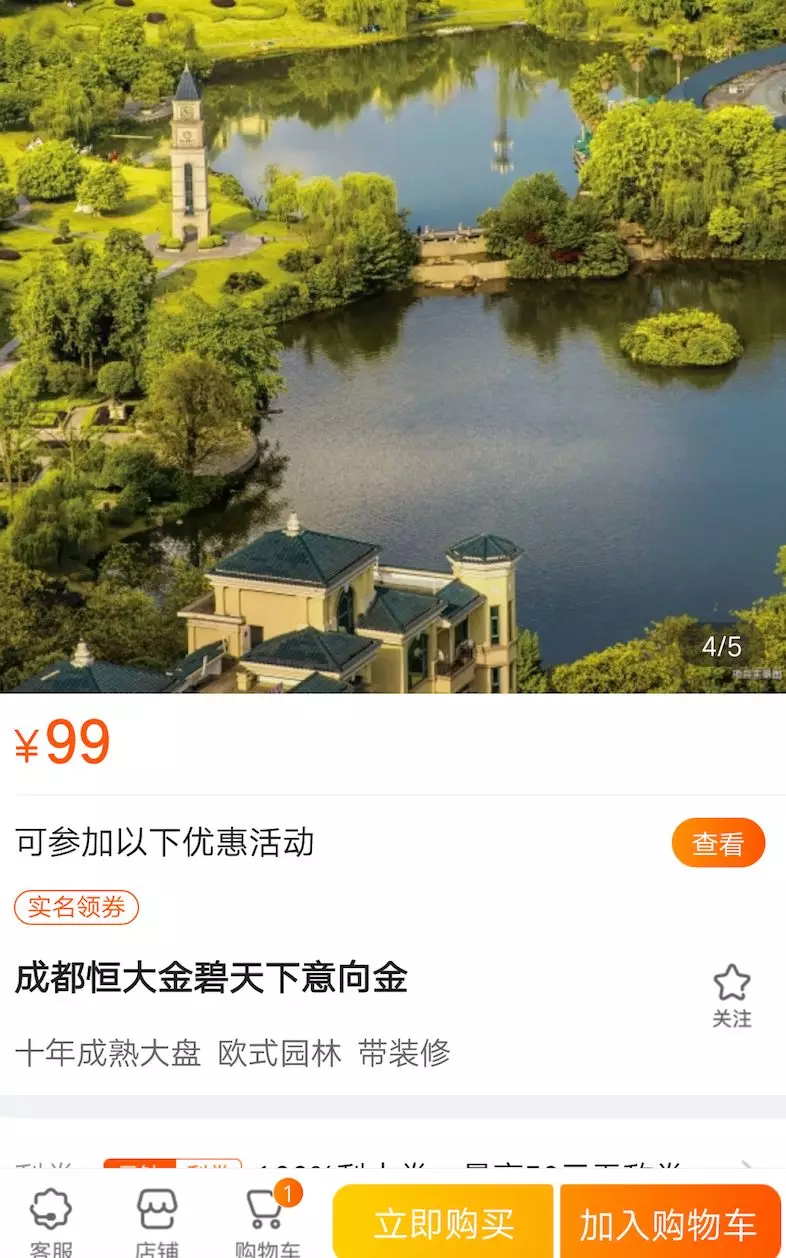Screen dimensions: 786x1258
Task: Tap the 关注 star to follow this item
Action: click(732, 996)
